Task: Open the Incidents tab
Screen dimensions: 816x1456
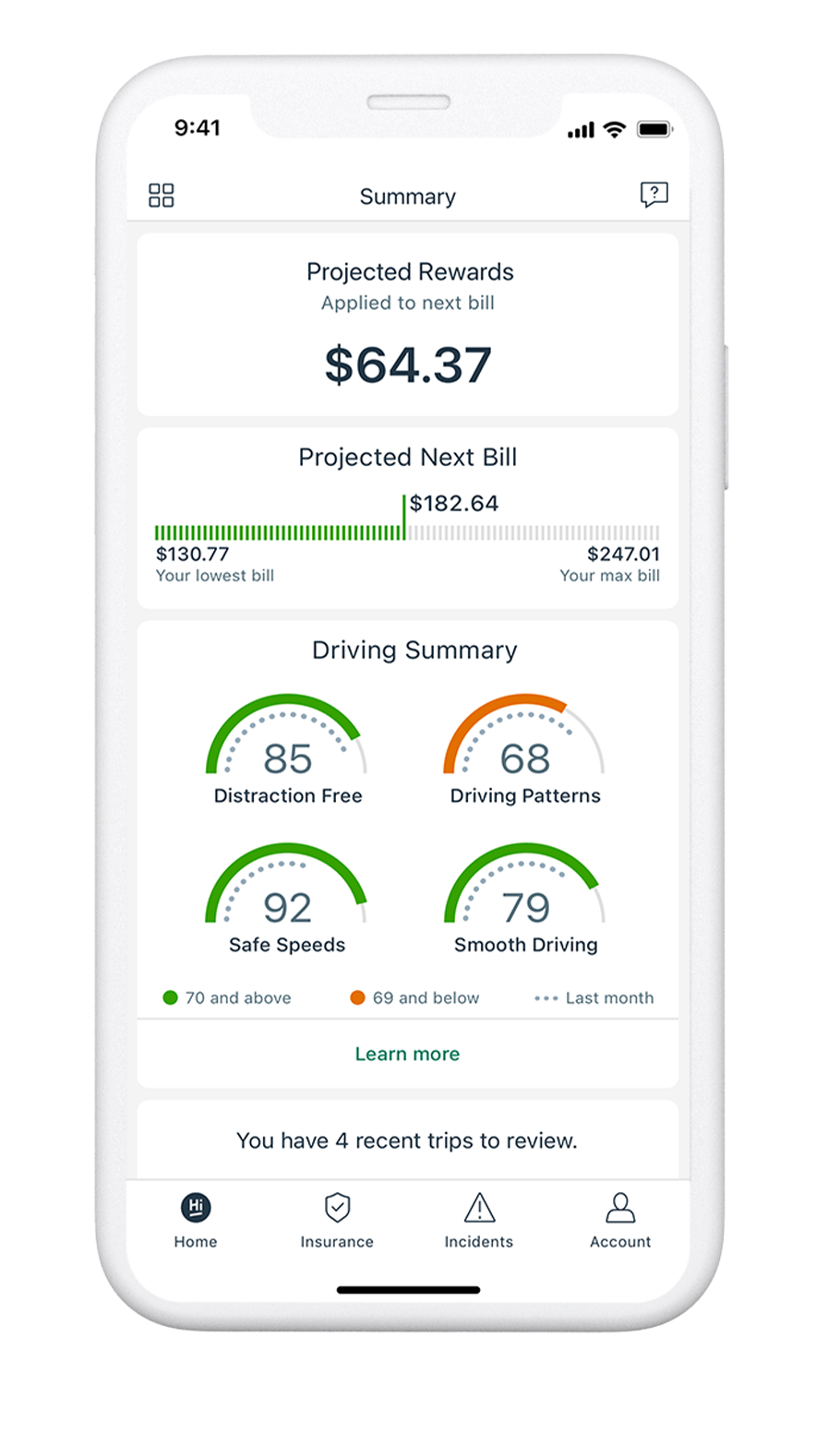Action: 479,1220
